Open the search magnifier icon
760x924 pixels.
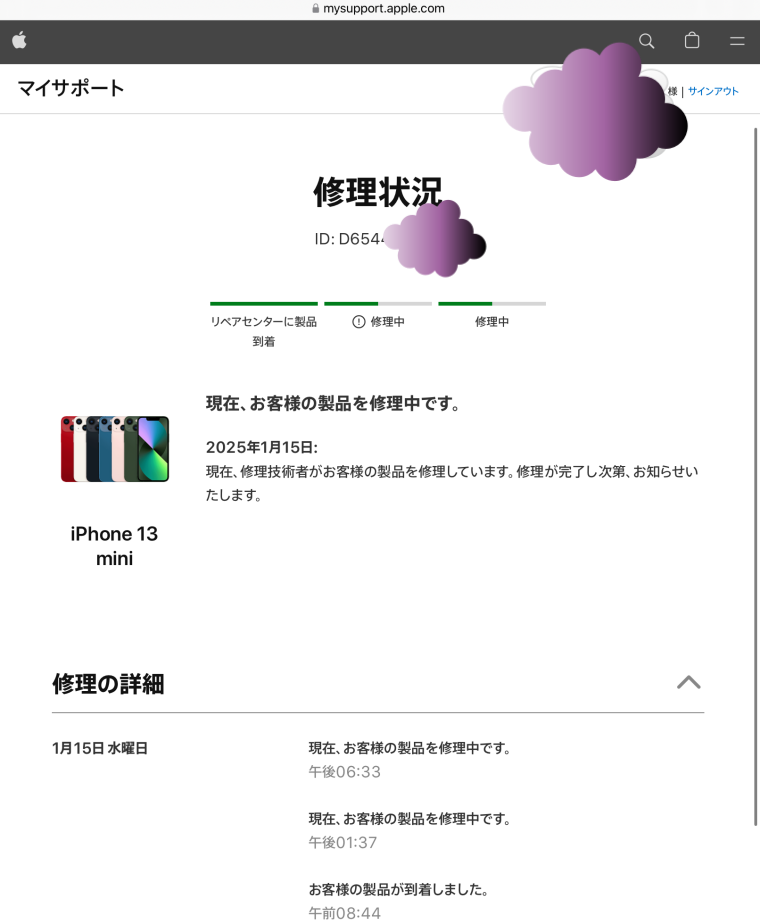[647, 41]
